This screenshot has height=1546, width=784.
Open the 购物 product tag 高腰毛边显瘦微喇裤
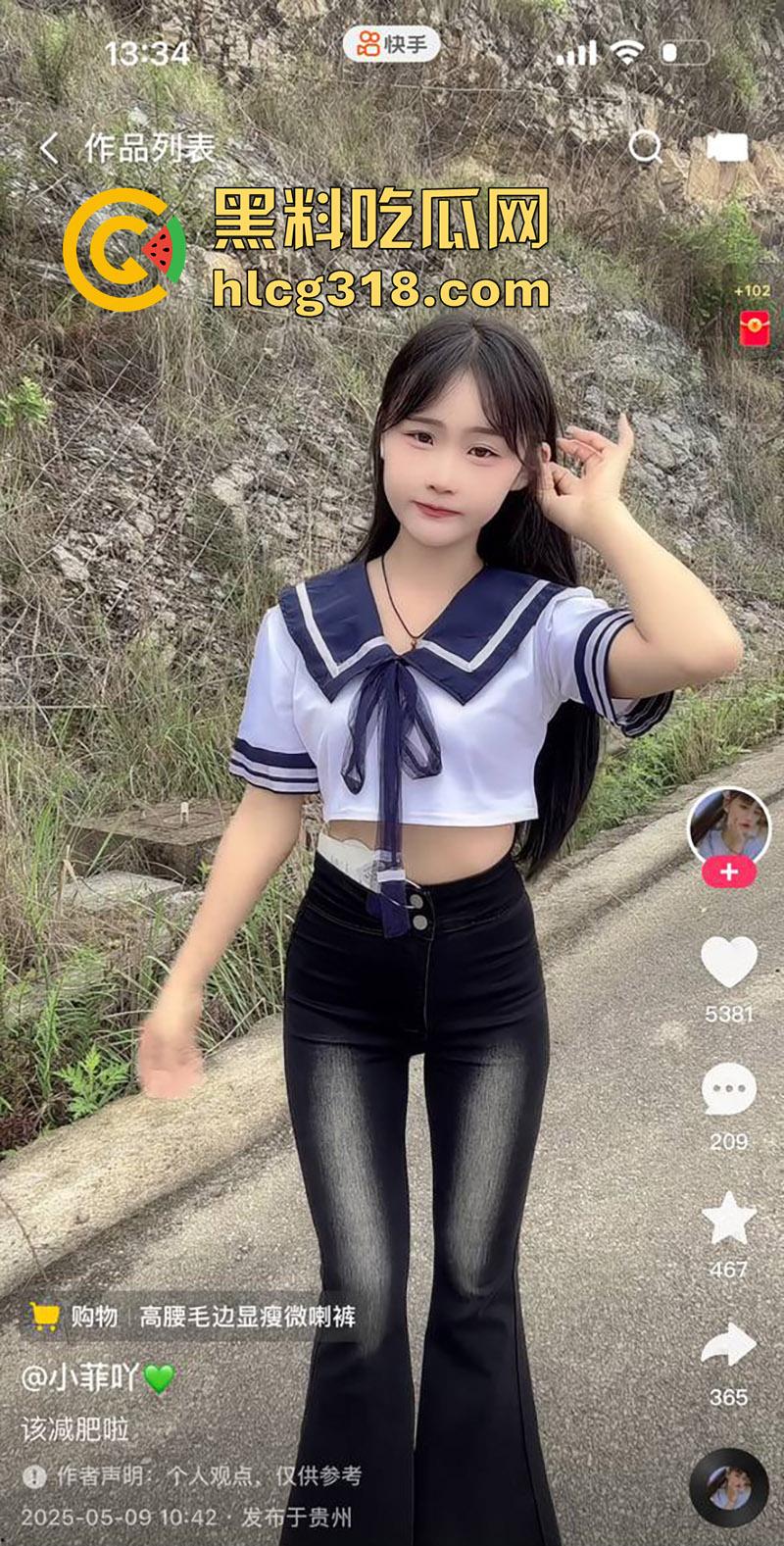(194, 1316)
